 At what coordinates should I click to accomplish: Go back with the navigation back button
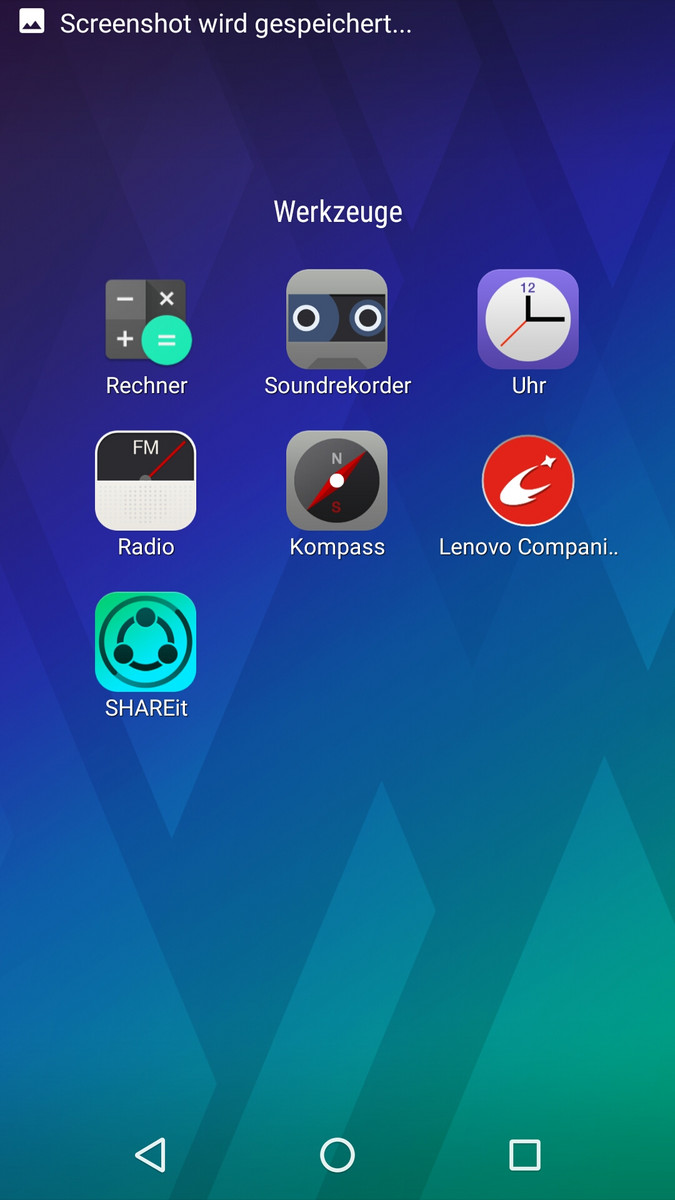[150, 1155]
